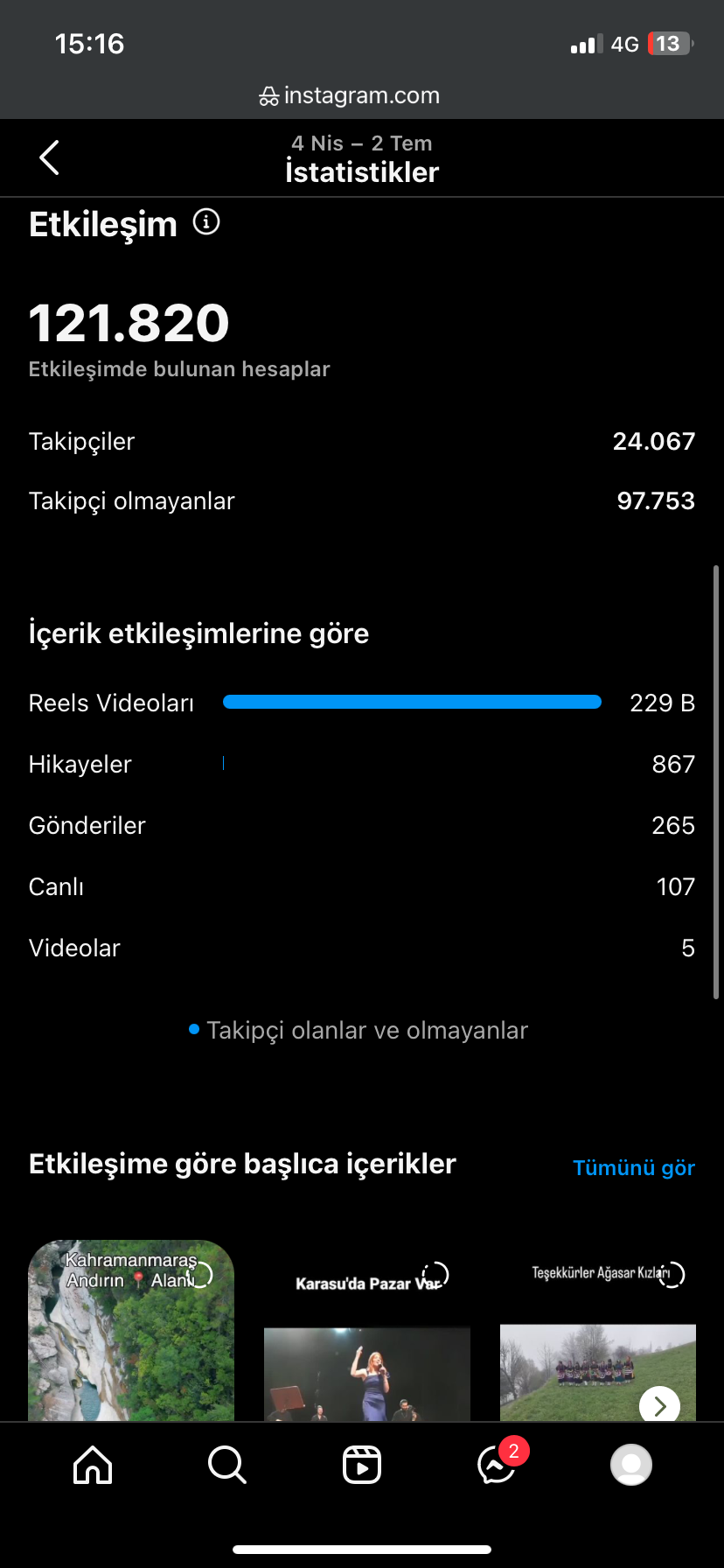Open the Karasu'da Pazar Var reel
The image size is (724, 1568).
(x=367, y=1330)
